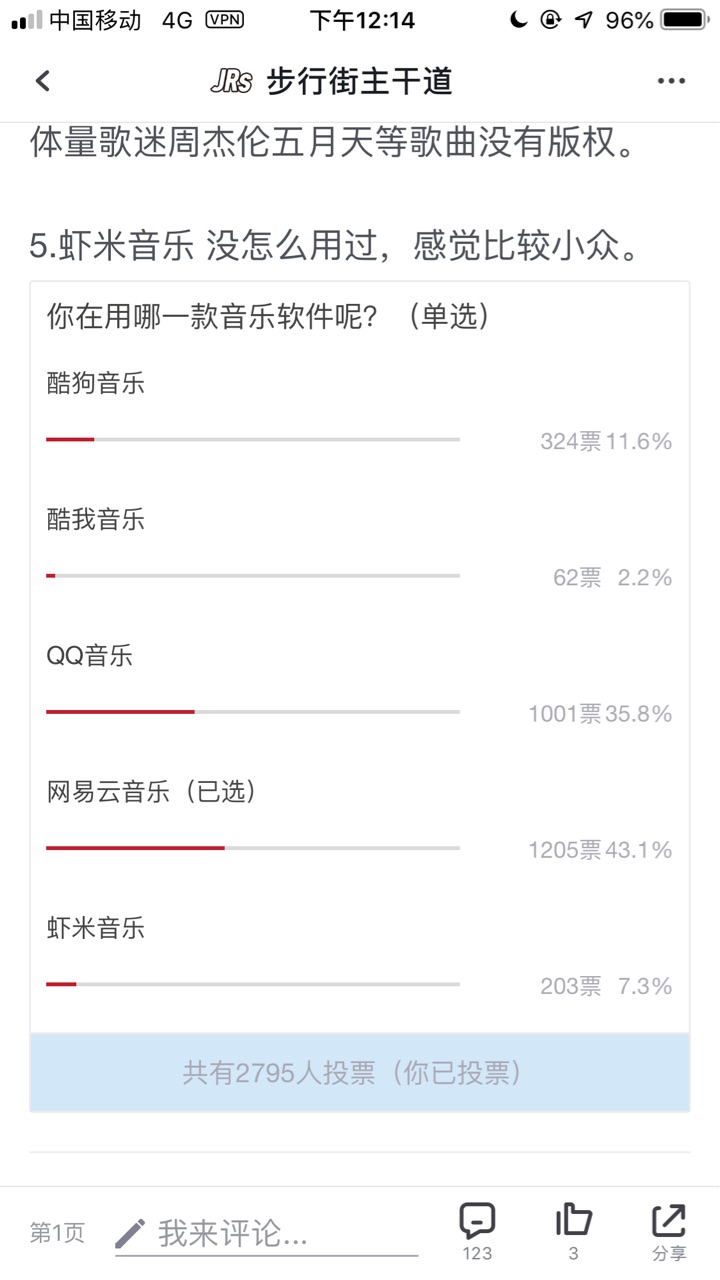Like this post with the thumbs-up

[573, 1231]
